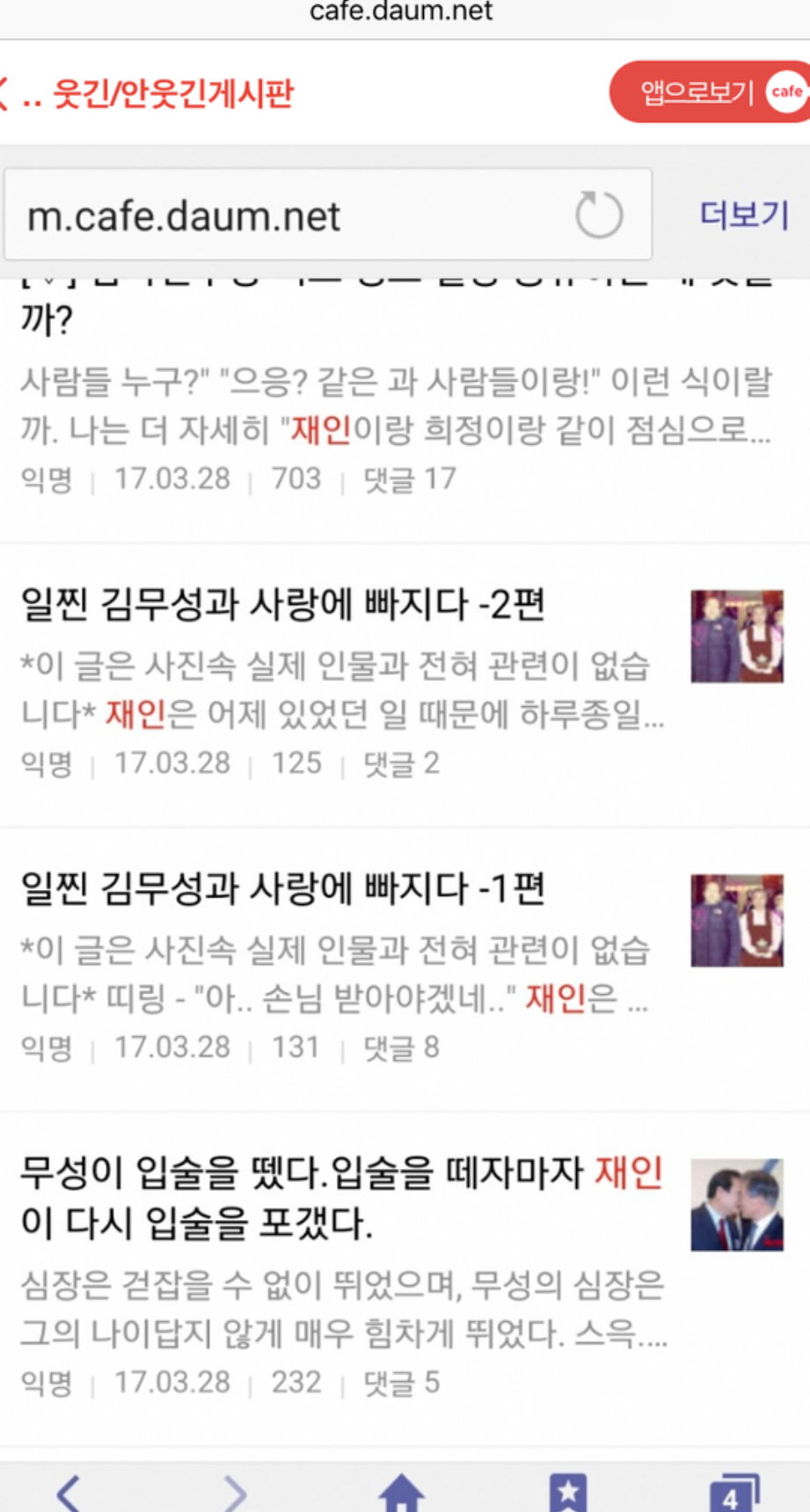Go to the browser home page
810x1512 pixels.
(x=402, y=1491)
